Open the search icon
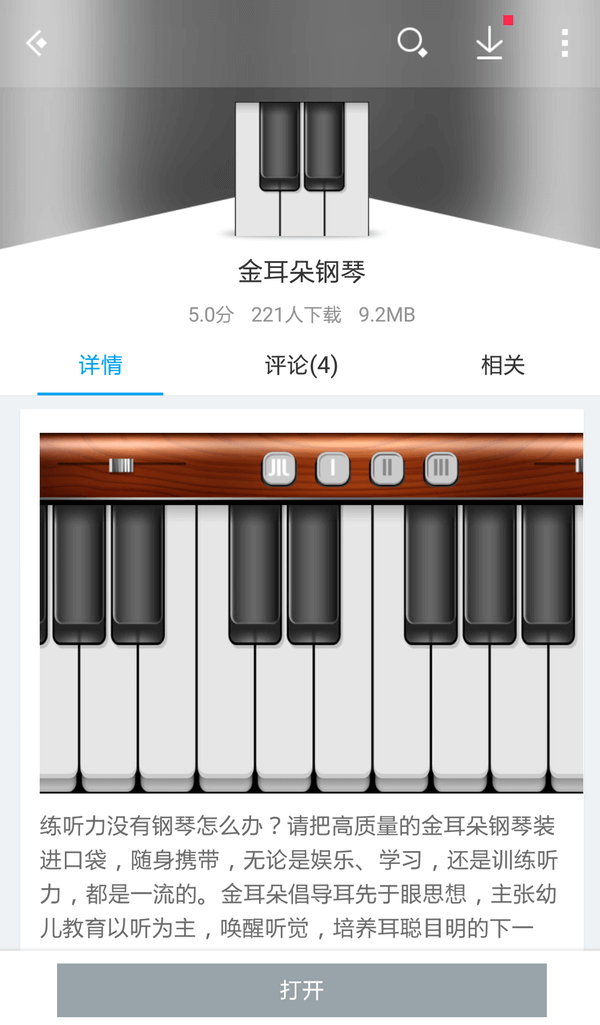600x1025 pixels. 412,43
